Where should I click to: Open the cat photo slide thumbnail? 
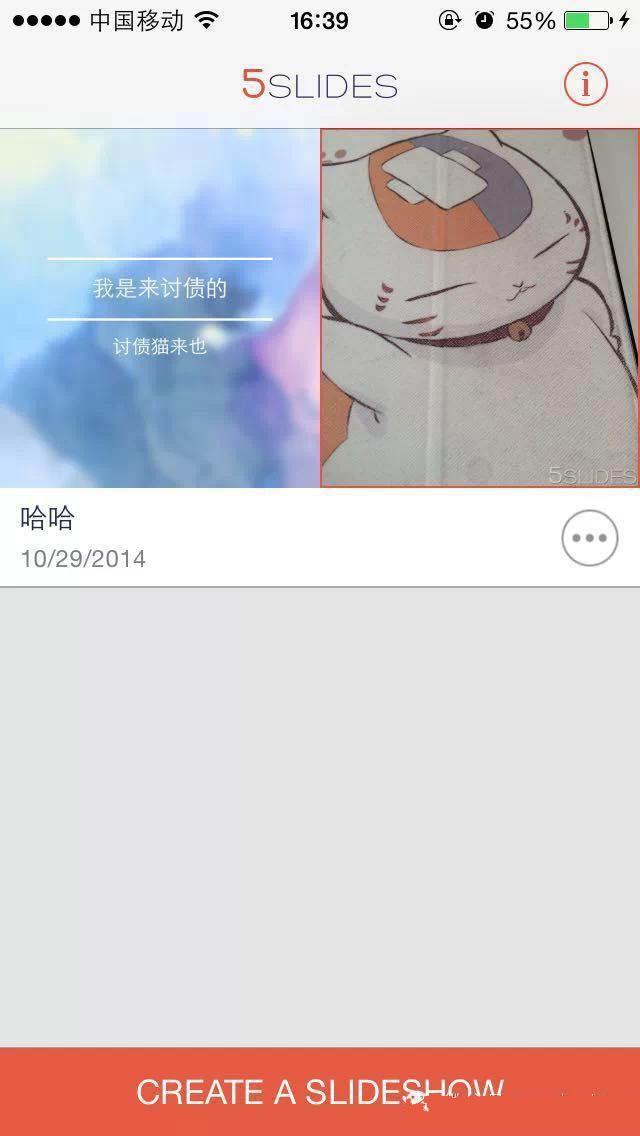[x=480, y=308]
